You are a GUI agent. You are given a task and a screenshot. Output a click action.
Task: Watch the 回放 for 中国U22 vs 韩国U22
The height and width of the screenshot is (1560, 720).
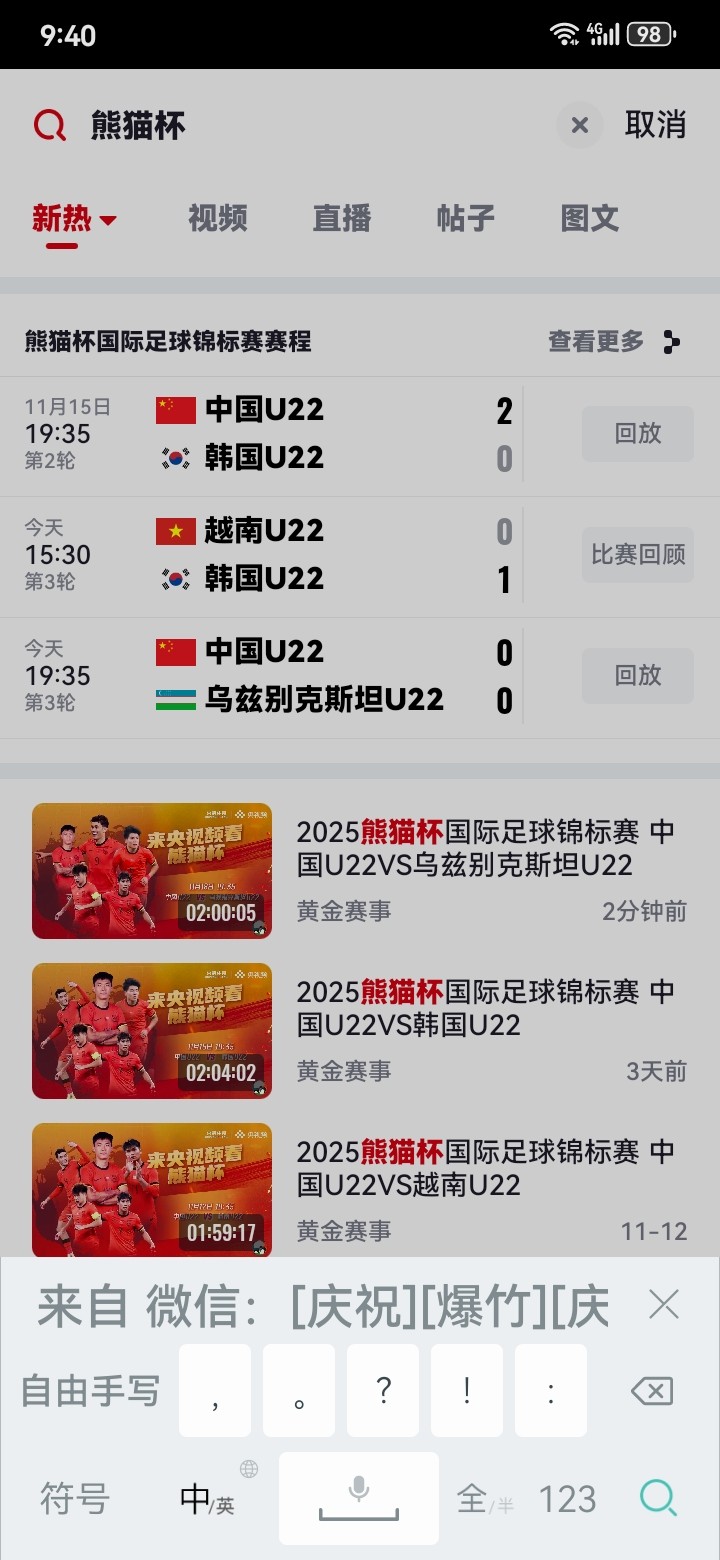coord(637,434)
